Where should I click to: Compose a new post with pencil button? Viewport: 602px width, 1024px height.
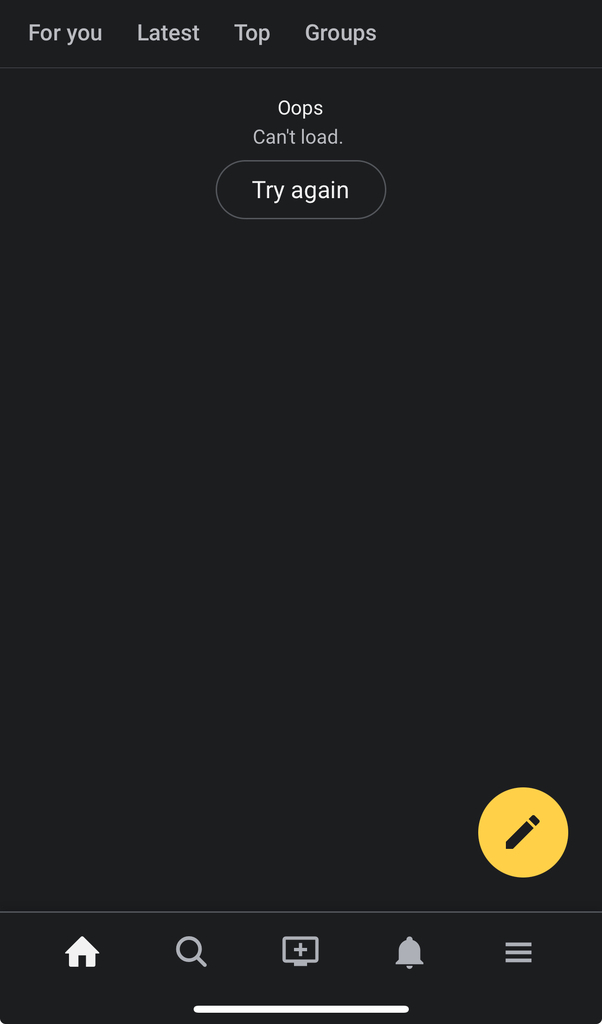(x=523, y=832)
